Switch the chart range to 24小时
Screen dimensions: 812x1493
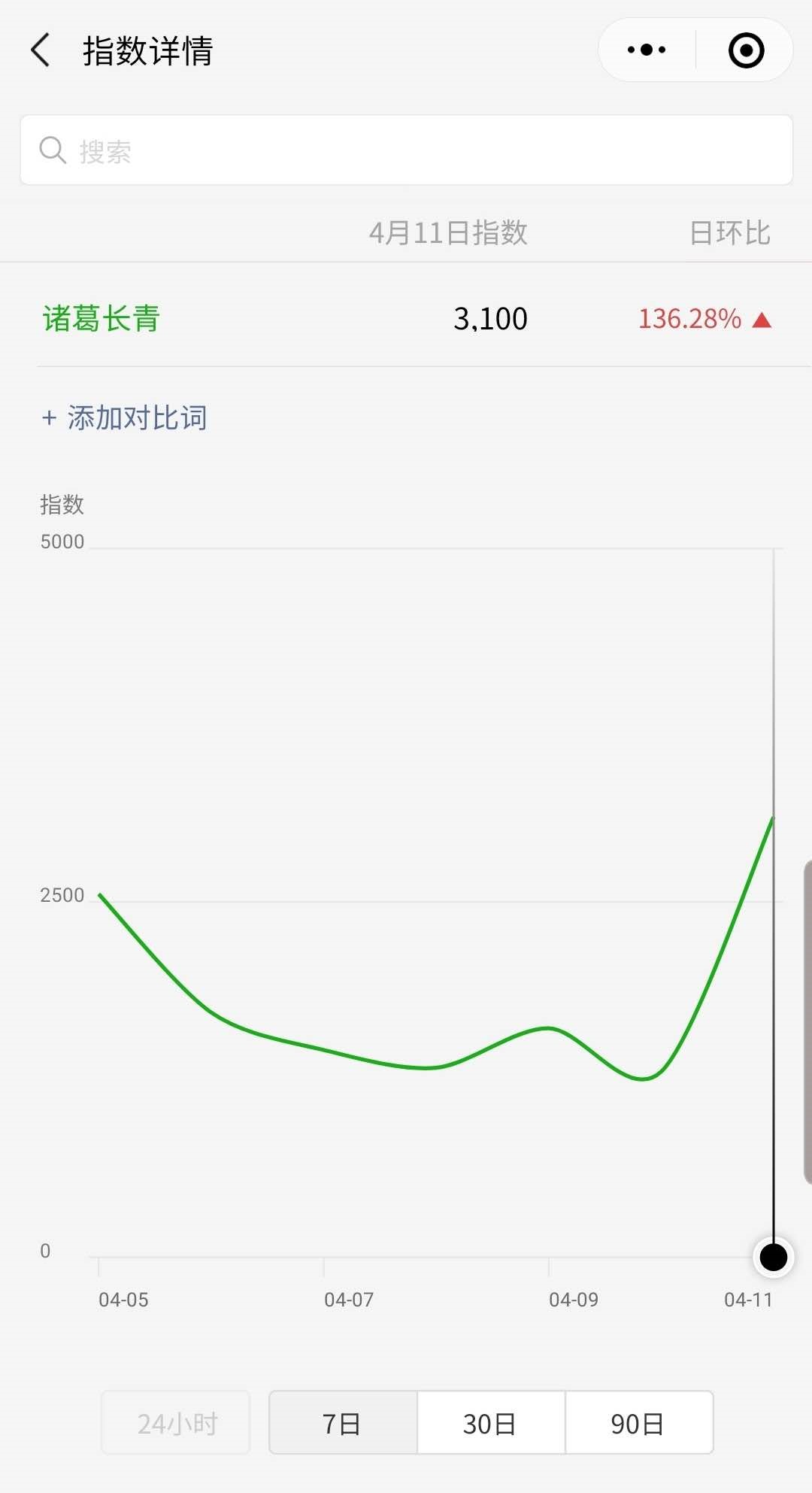[176, 1423]
